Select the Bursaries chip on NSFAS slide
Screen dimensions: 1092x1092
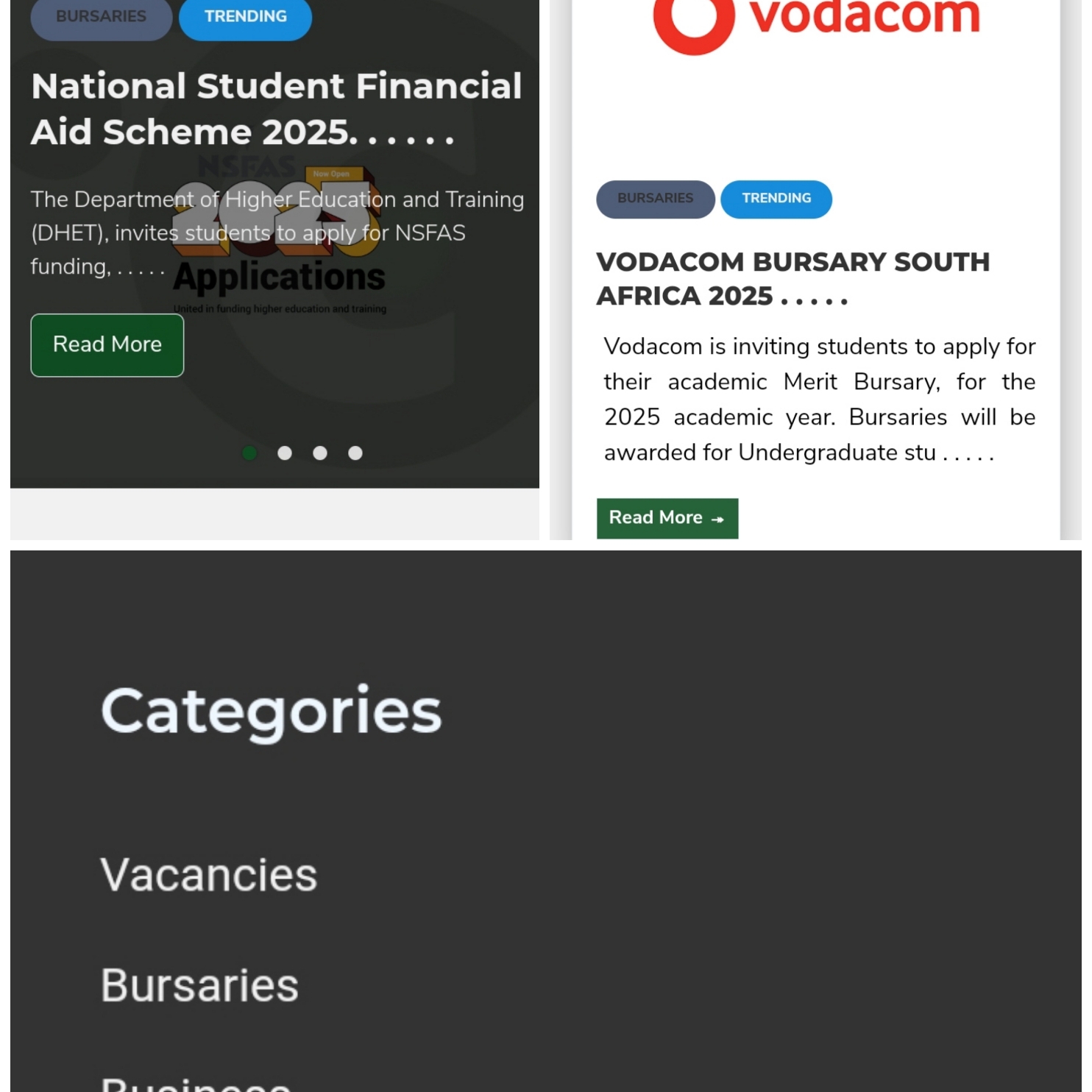pos(101,17)
